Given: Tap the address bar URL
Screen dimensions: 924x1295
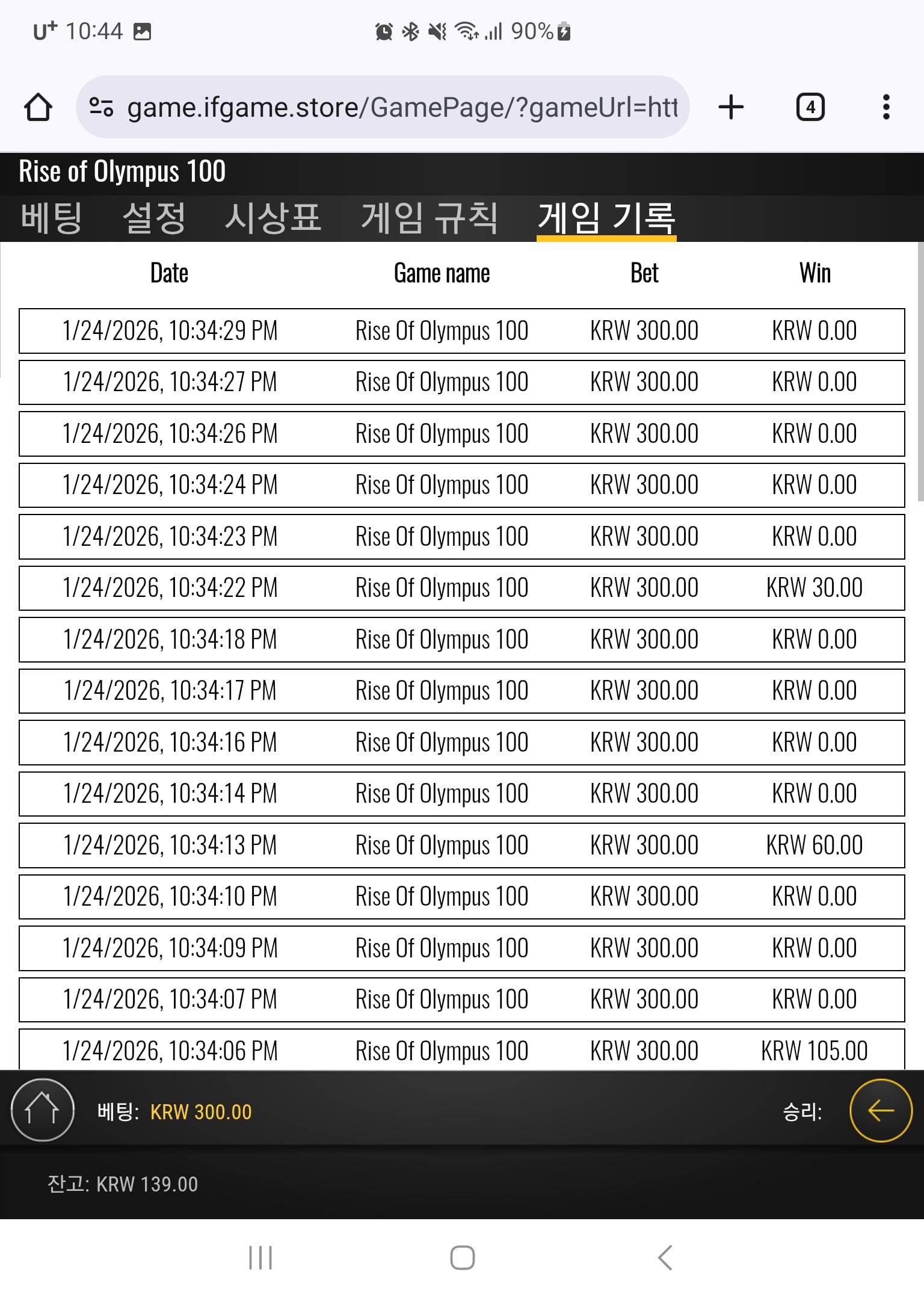Looking at the screenshot, I should tap(402, 108).
